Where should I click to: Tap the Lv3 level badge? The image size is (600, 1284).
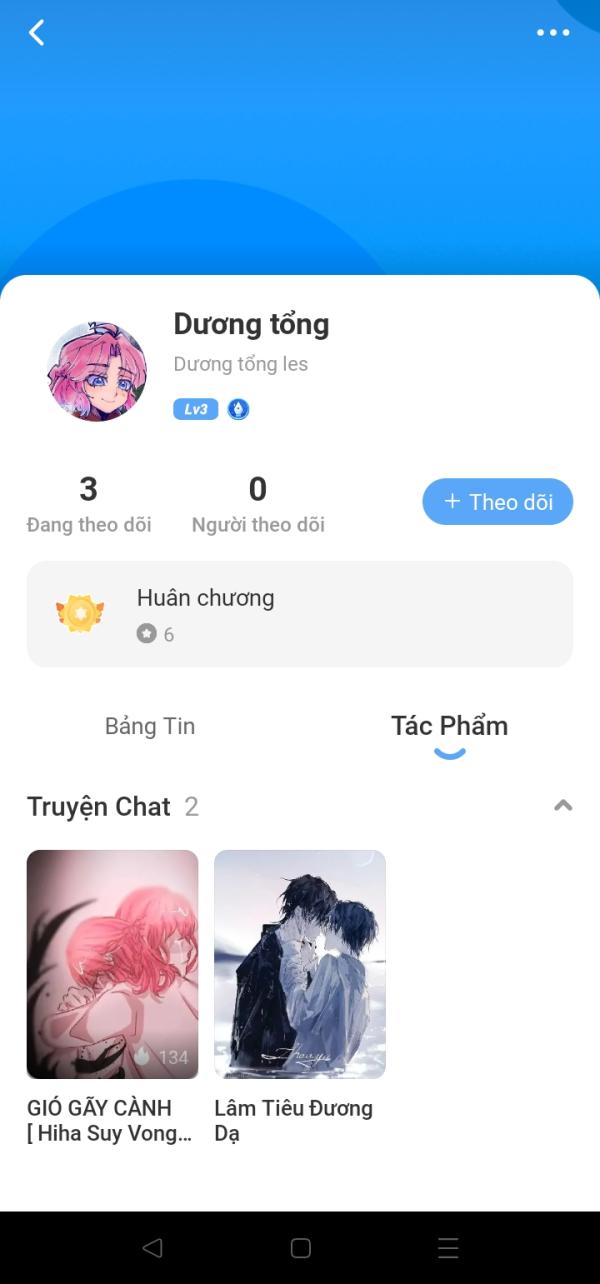point(195,409)
